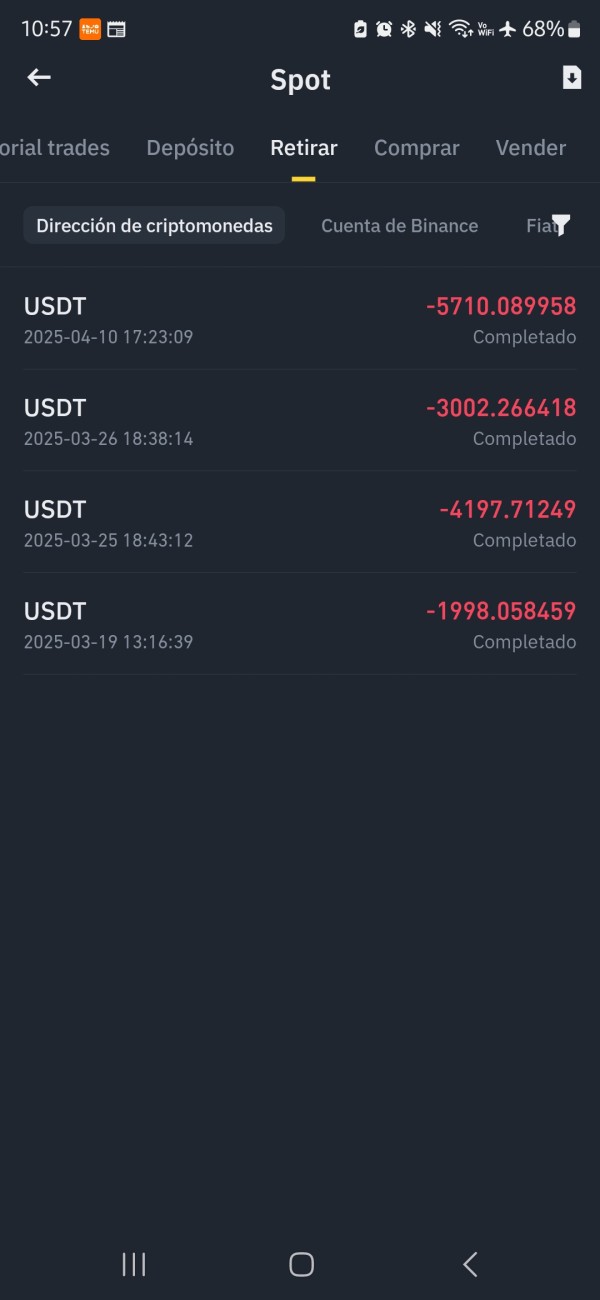Open the USDT withdrawal of -5710.089958
This screenshot has width=600, height=1300.
tap(300, 320)
